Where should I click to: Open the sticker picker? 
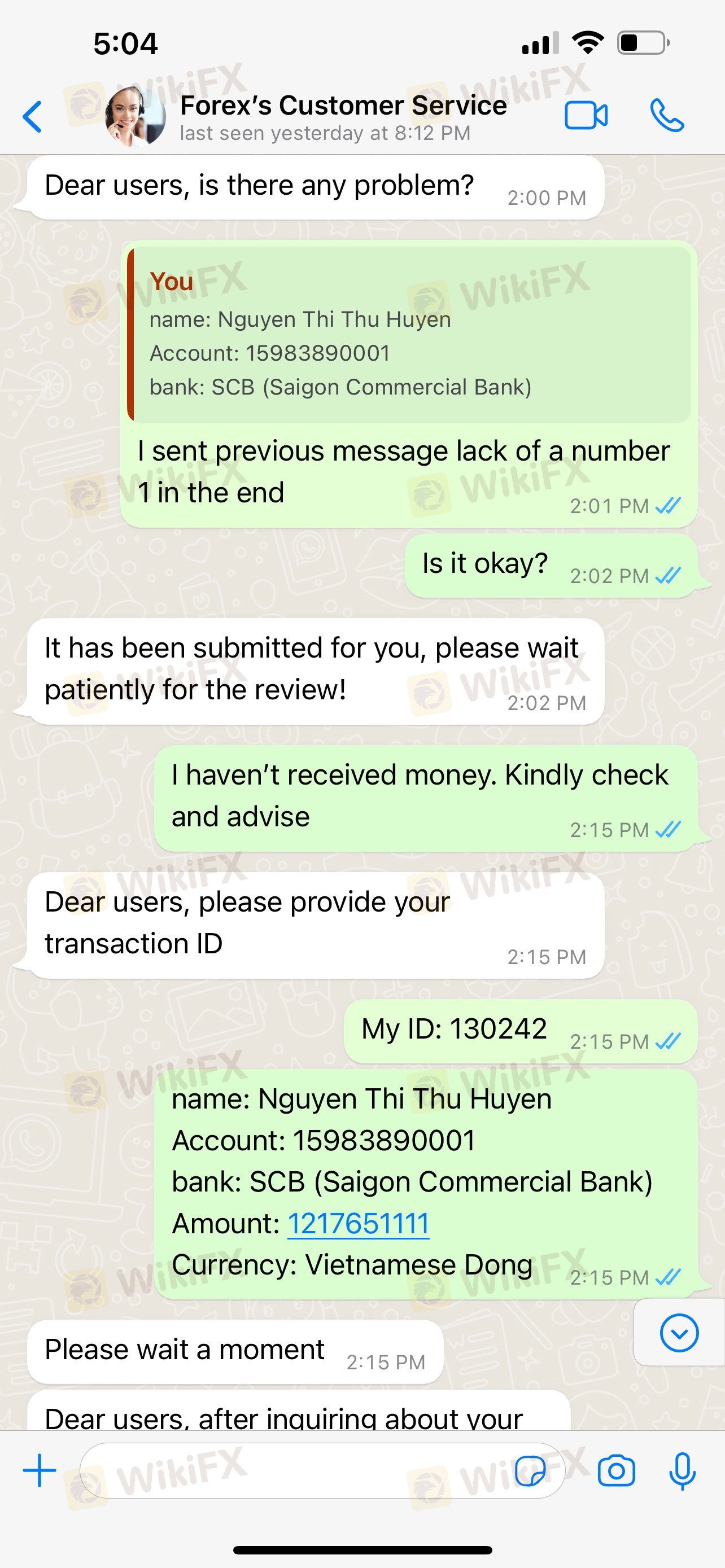pos(530,1470)
